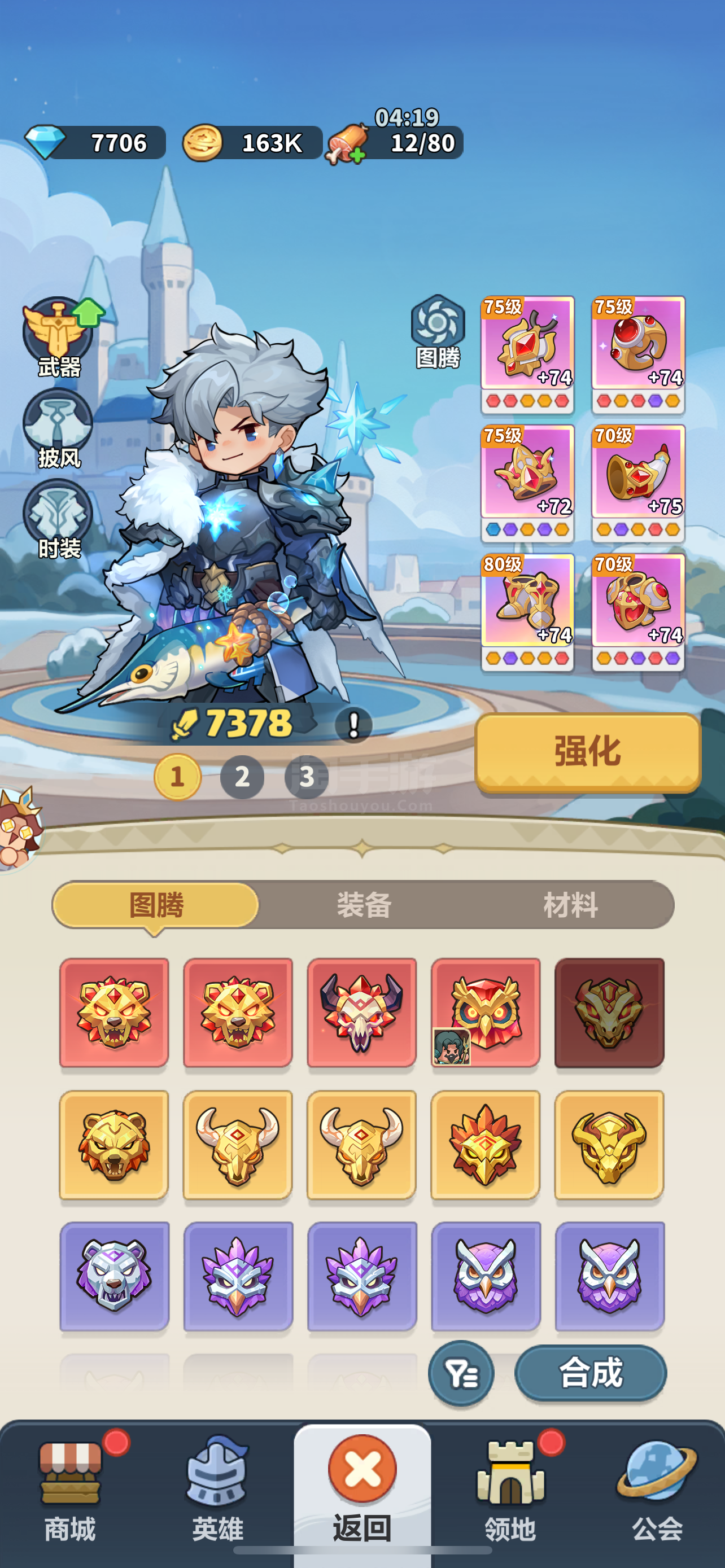The height and width of the screenshot is (1568, 725).
Task: Switch to the 装备 equipment tab
Action: click(x=364, y=905)
